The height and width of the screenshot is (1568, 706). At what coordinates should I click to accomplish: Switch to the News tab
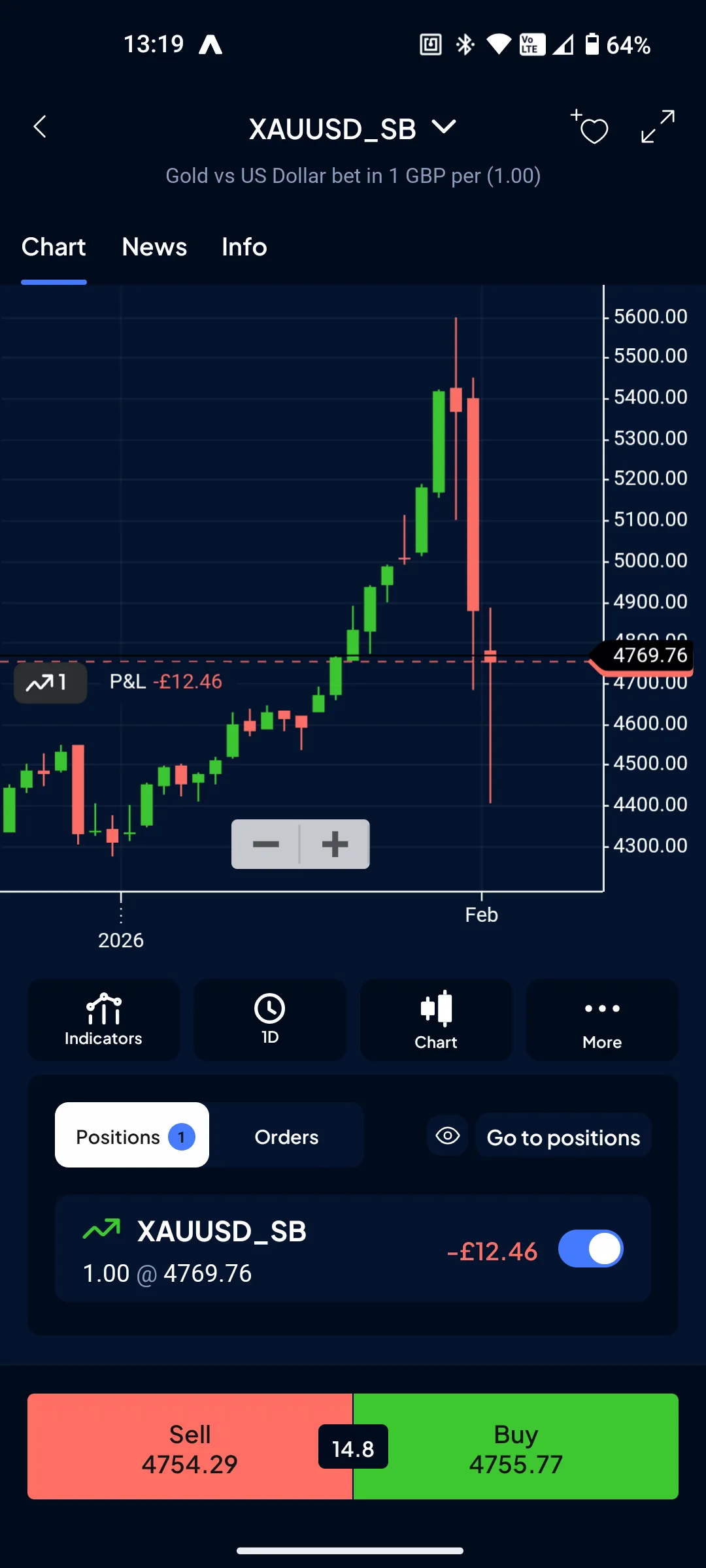tap(154, 247)
